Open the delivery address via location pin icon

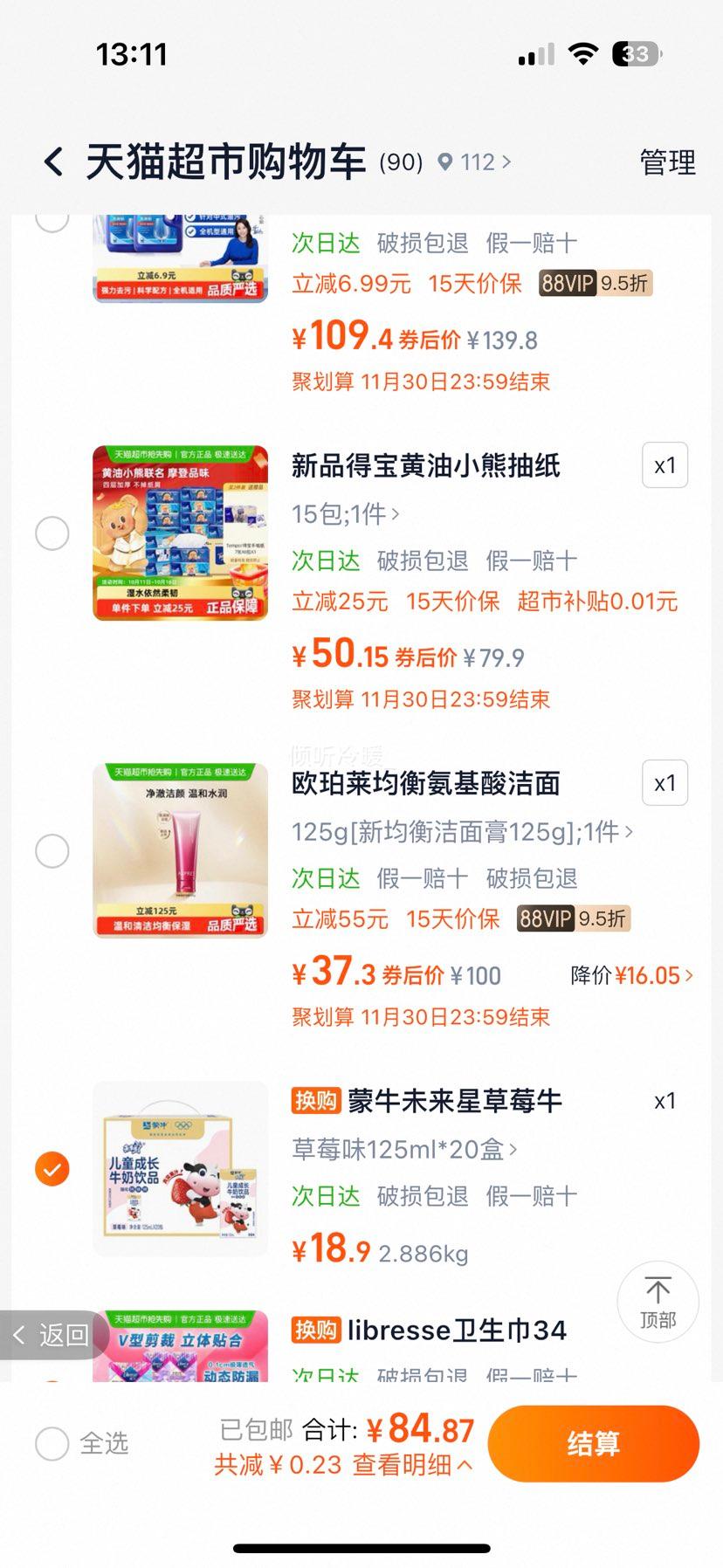coord(448,162)
